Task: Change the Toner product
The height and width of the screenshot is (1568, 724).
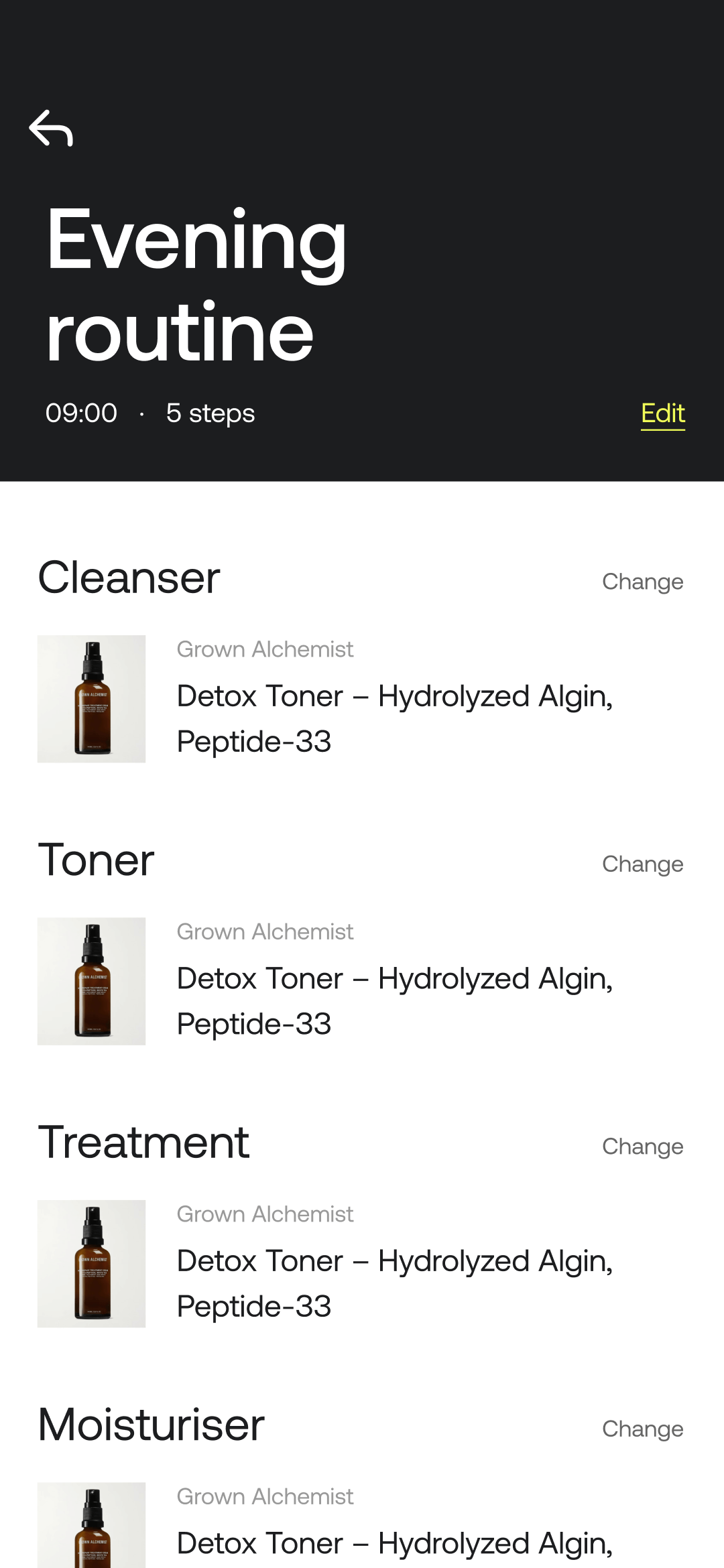Action: pyautogui.click(x=642, y=864)
